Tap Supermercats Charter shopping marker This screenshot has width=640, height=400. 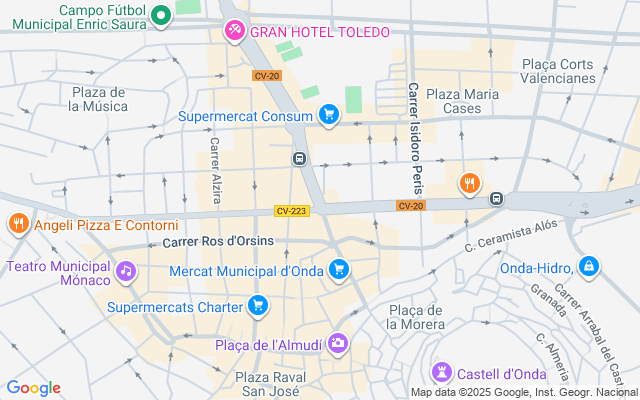pyautogui.click(x=258, y=305)
